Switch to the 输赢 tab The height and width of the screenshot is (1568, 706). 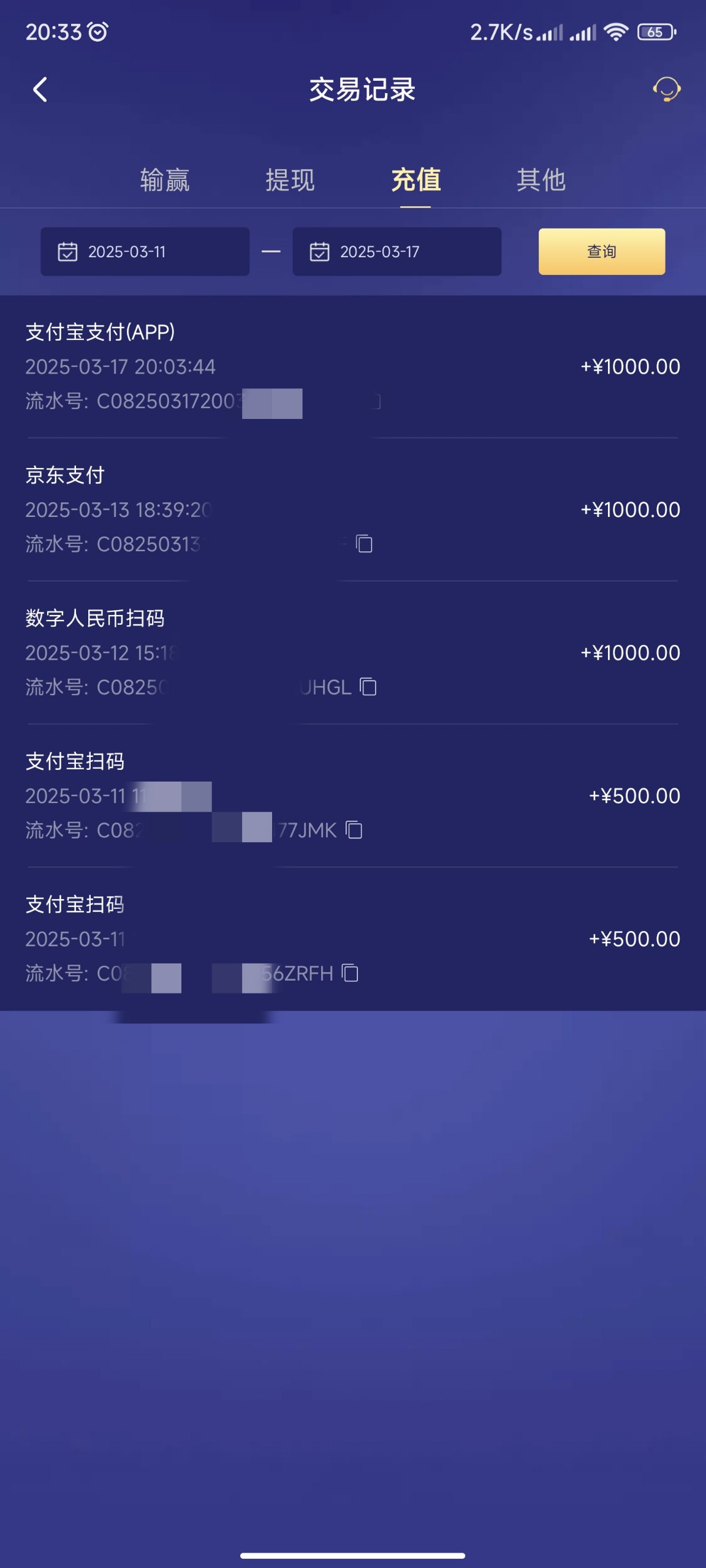[x=164, y=180]
